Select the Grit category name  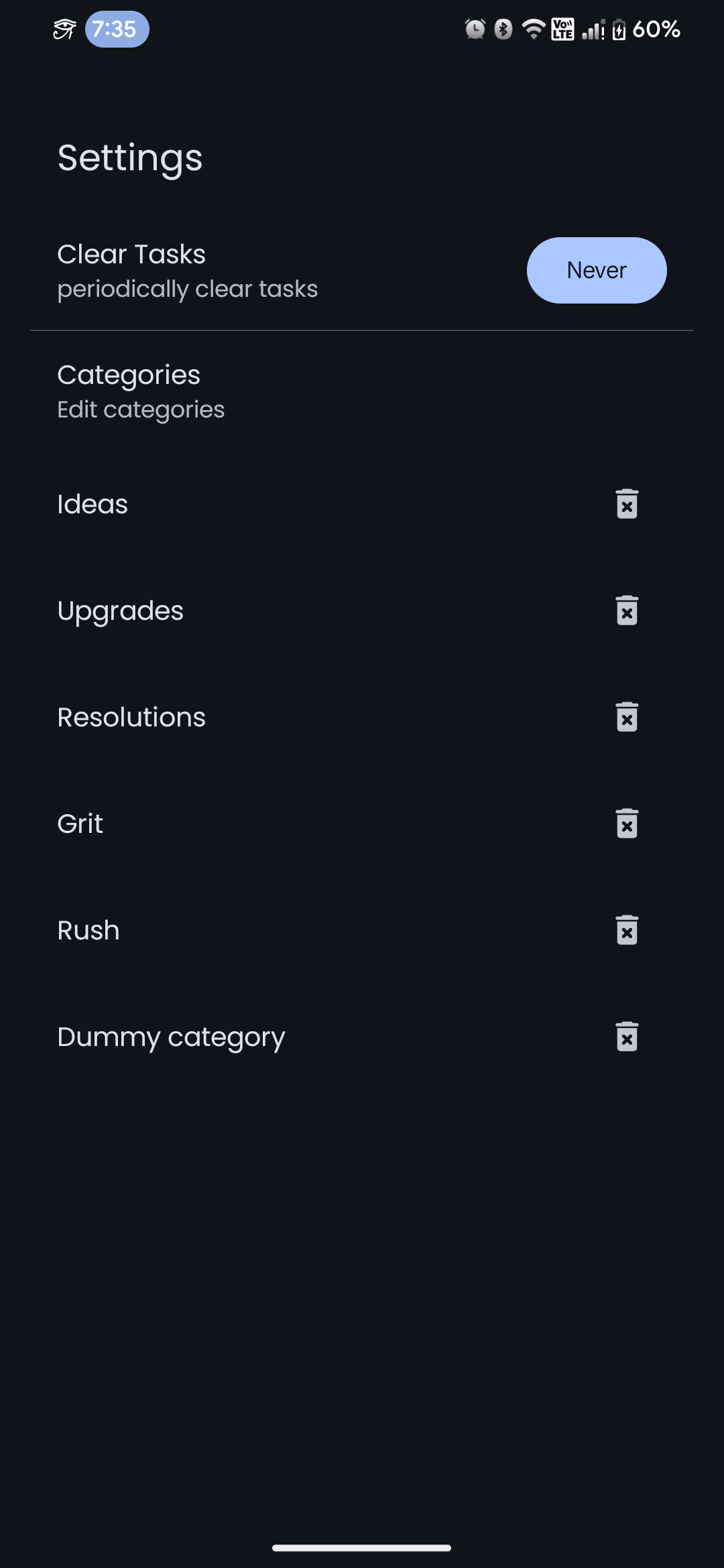coord(80,824)
